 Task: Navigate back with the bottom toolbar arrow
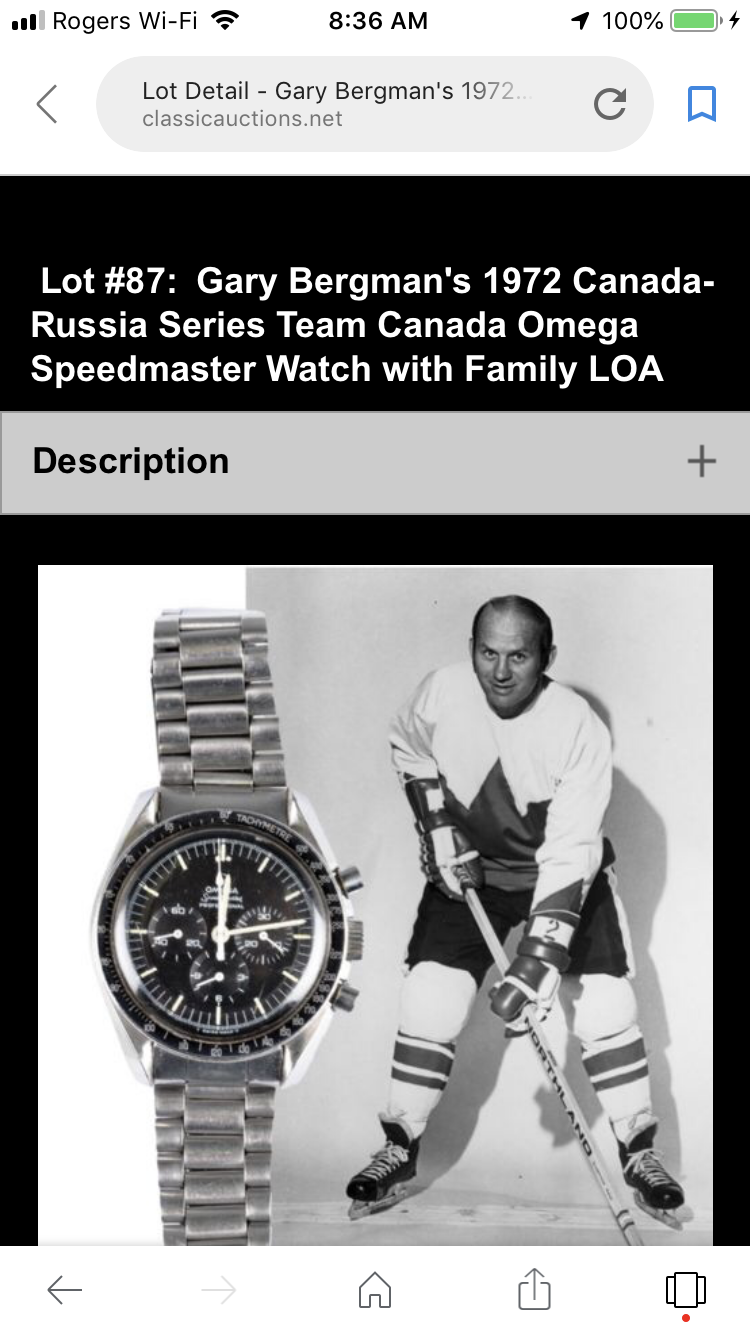click(x=65, y=1290)
